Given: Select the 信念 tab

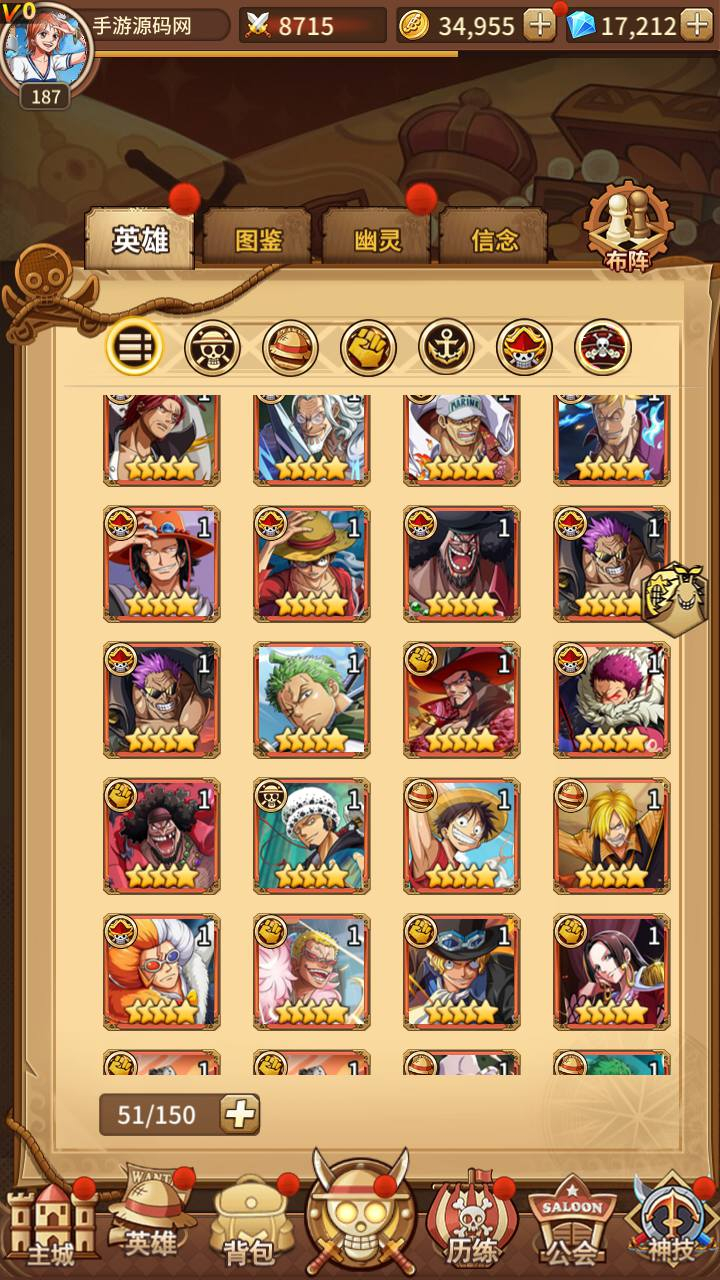Looking at the screenshot, I should (x=494, y=238).
